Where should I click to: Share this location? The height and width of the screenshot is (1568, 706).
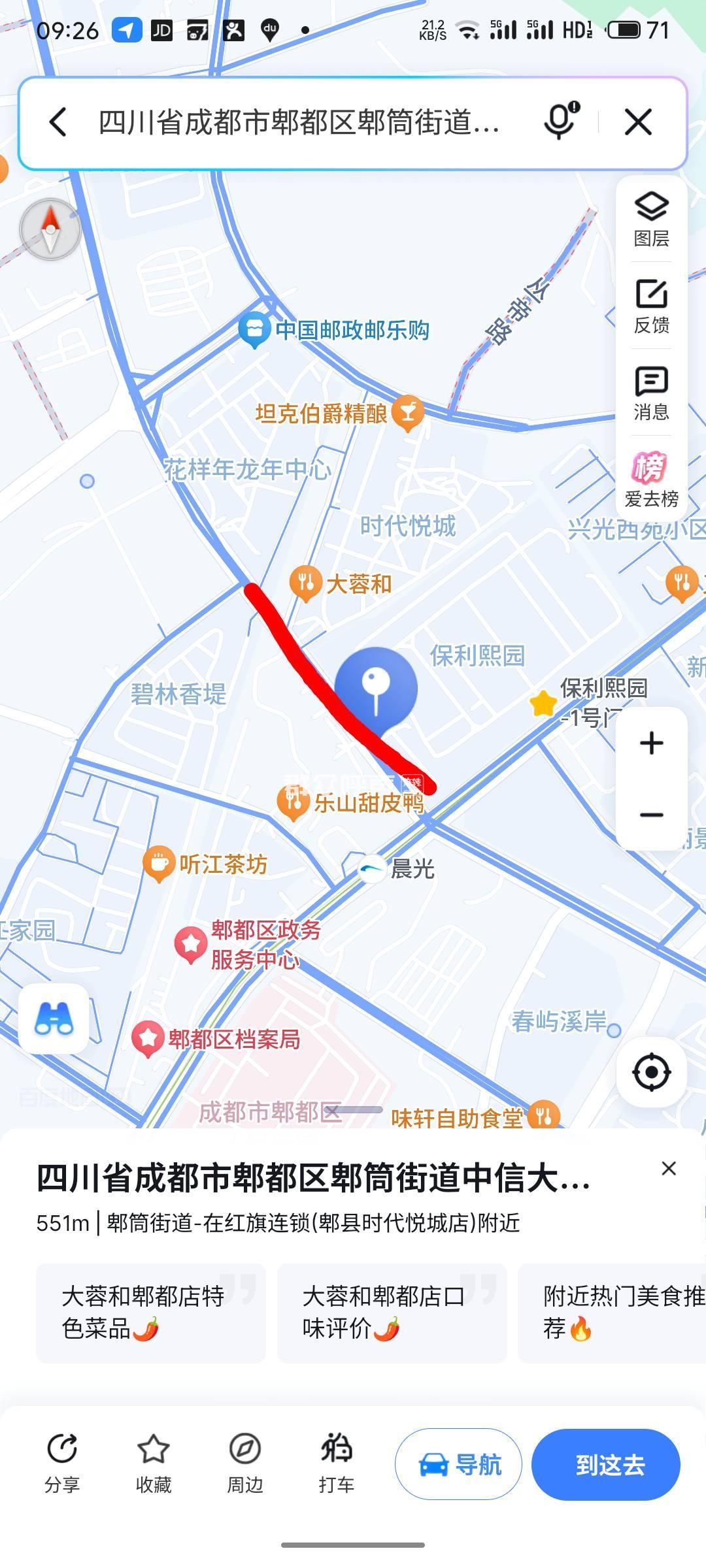click(62, 1464)
